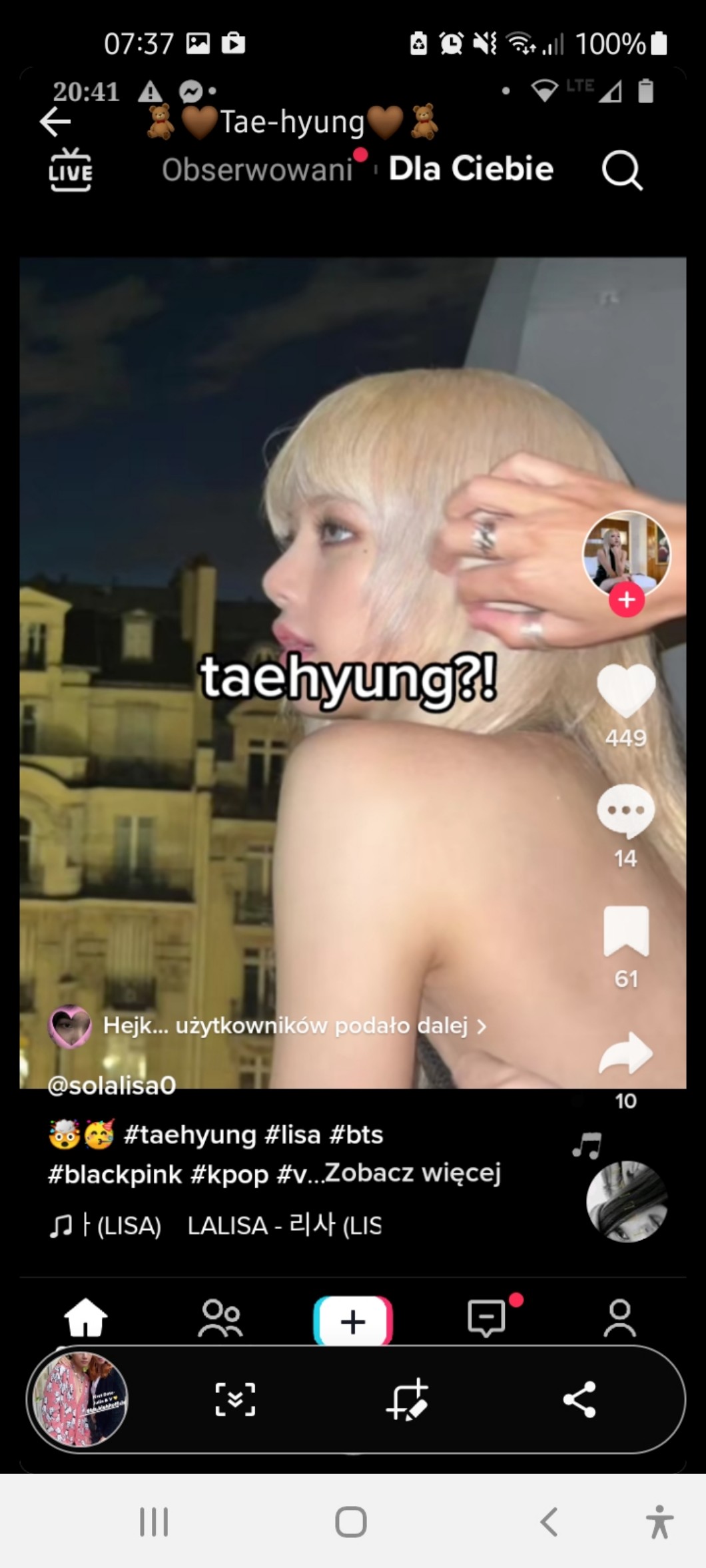This screenshot has height=1568, width=706.
Task: Open the Friends tab
Action: tap(220, 1318)
